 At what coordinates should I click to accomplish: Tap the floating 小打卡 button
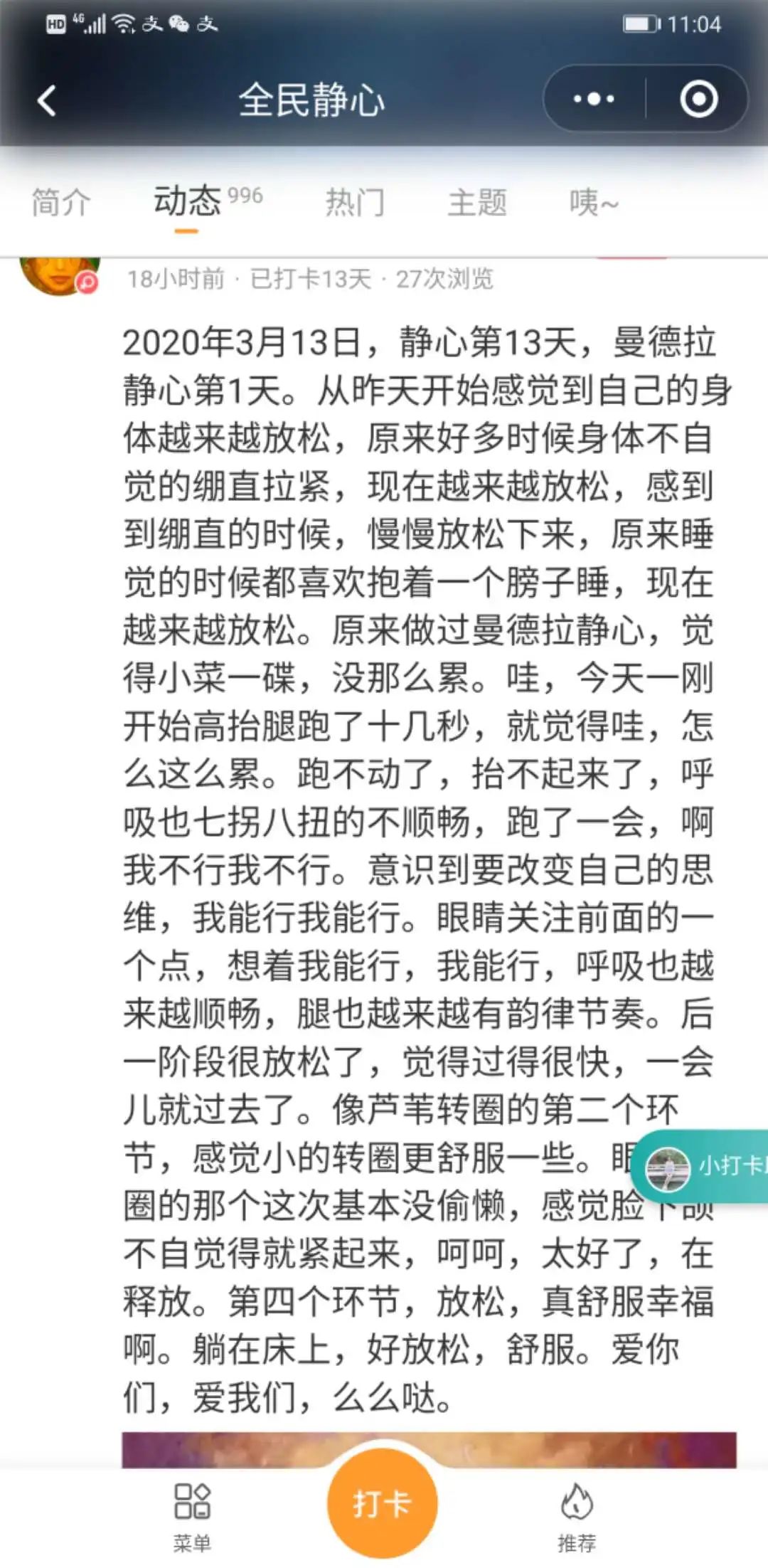[x=704, y=1167]
